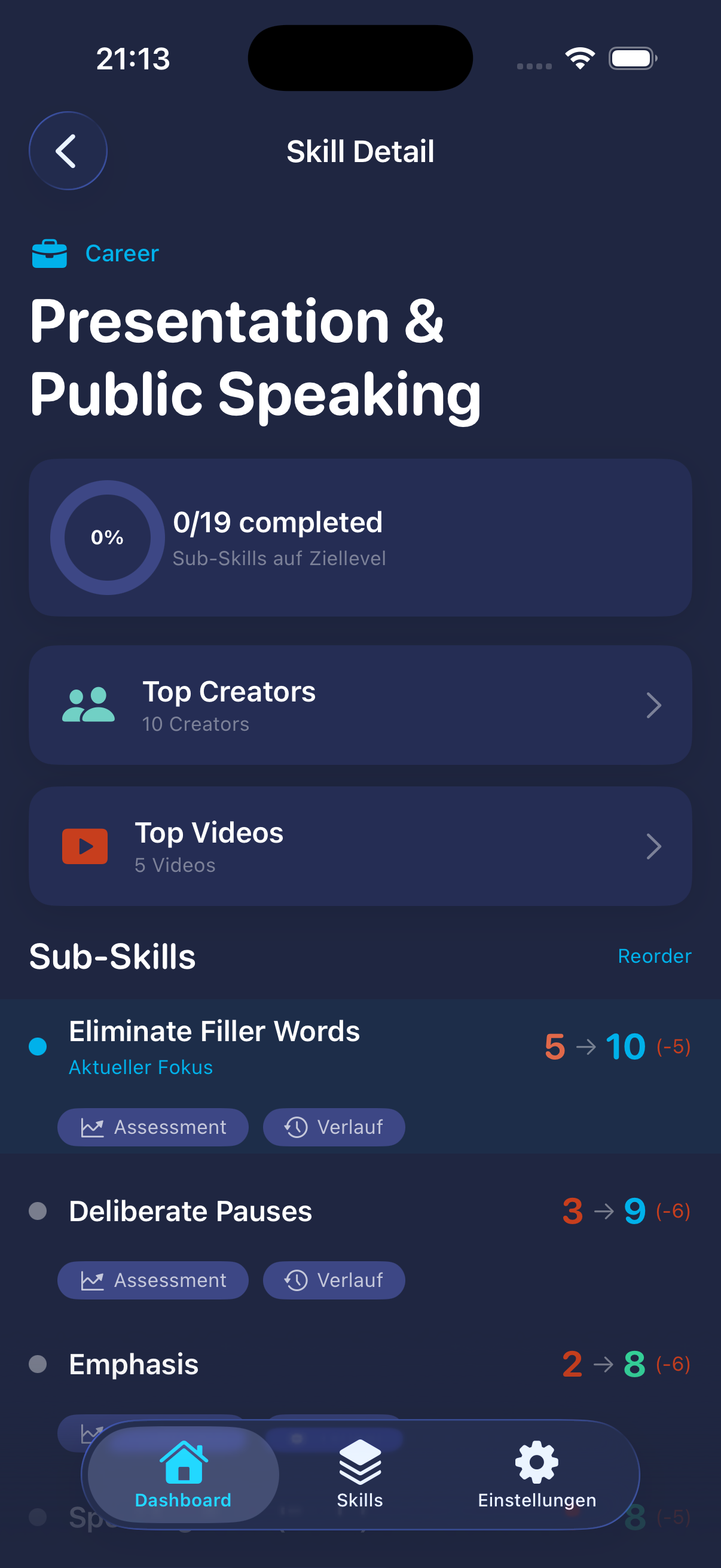This screenshot has width=721, height=1568.
Task: Select the dot beside Emphasis
Action: [38, 1365]
